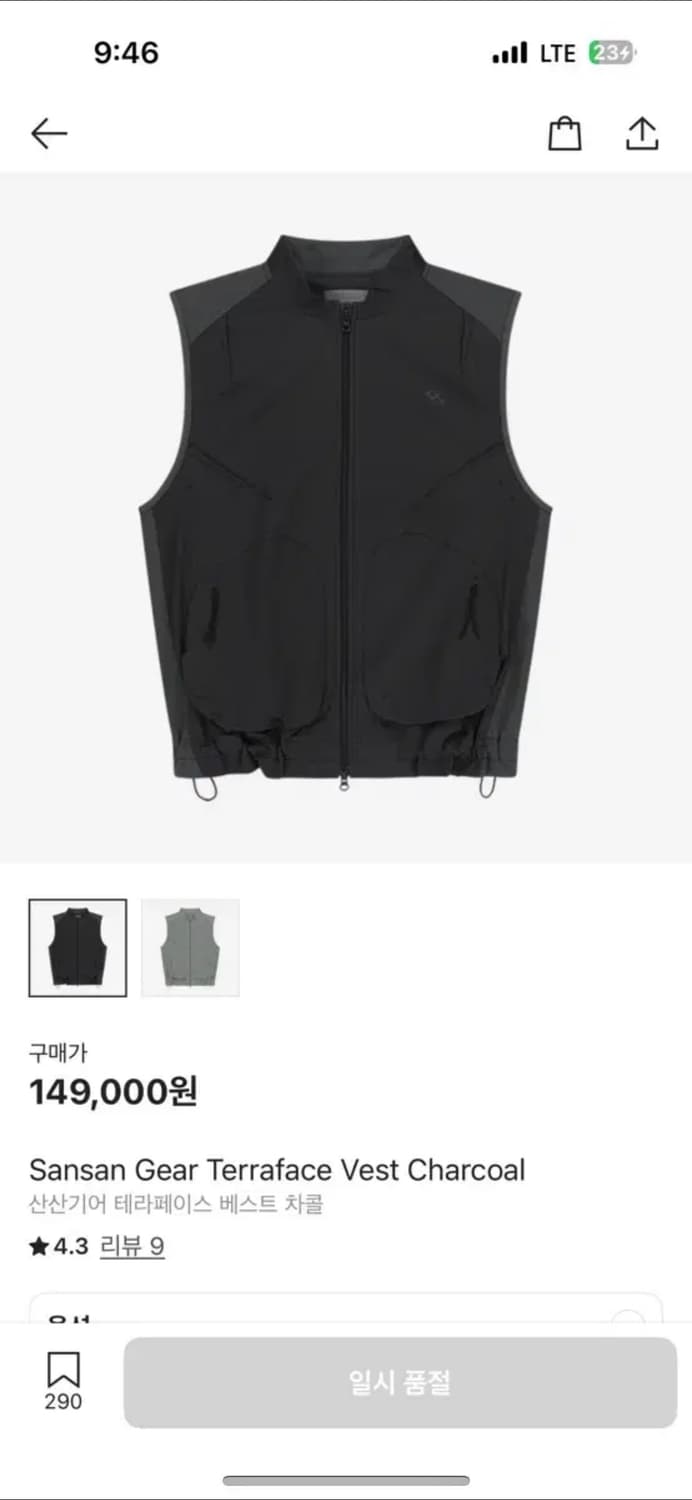The image size is (692, 1500).
Task: Select the charcoal vest thumbnail
Action: click(78, 948)
